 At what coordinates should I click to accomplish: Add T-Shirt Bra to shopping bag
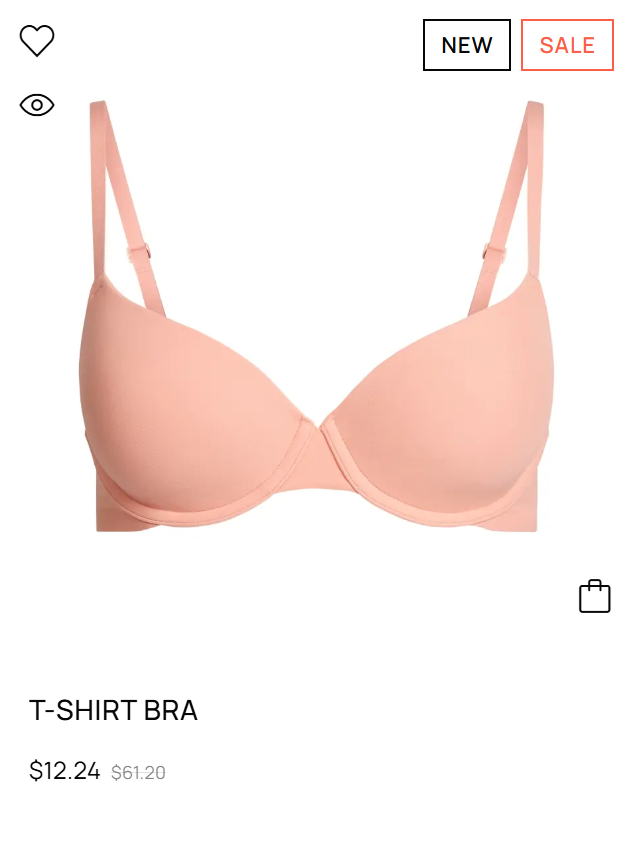click(594, 596)
